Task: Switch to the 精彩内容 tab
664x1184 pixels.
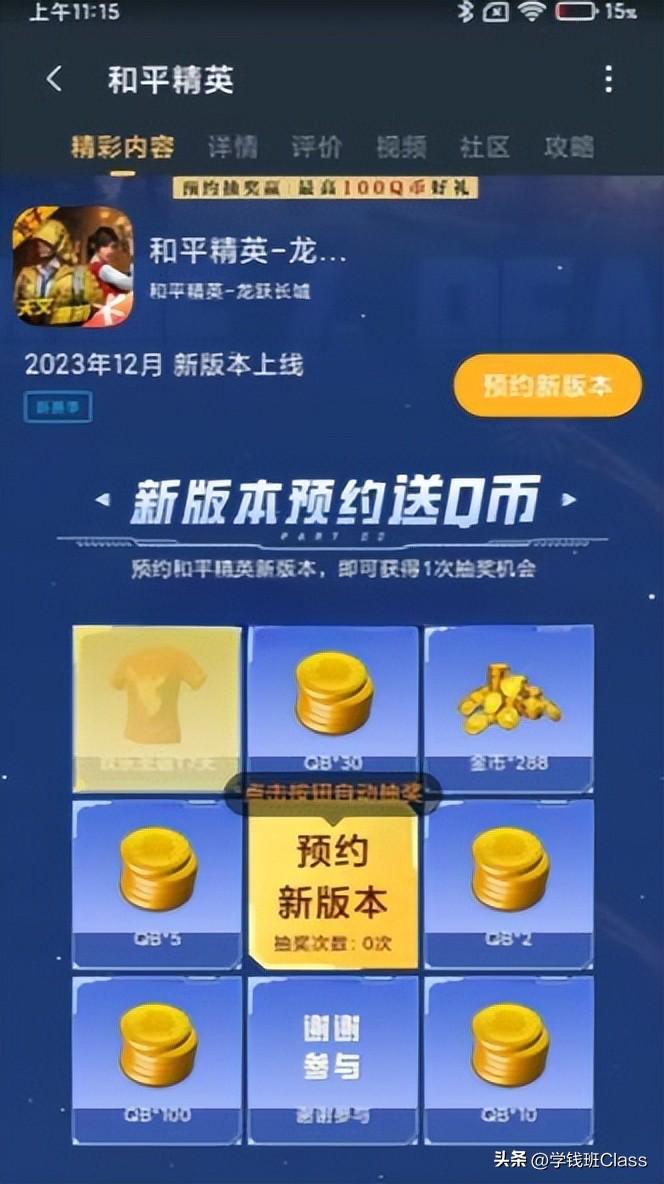Action: click(122, 148)
